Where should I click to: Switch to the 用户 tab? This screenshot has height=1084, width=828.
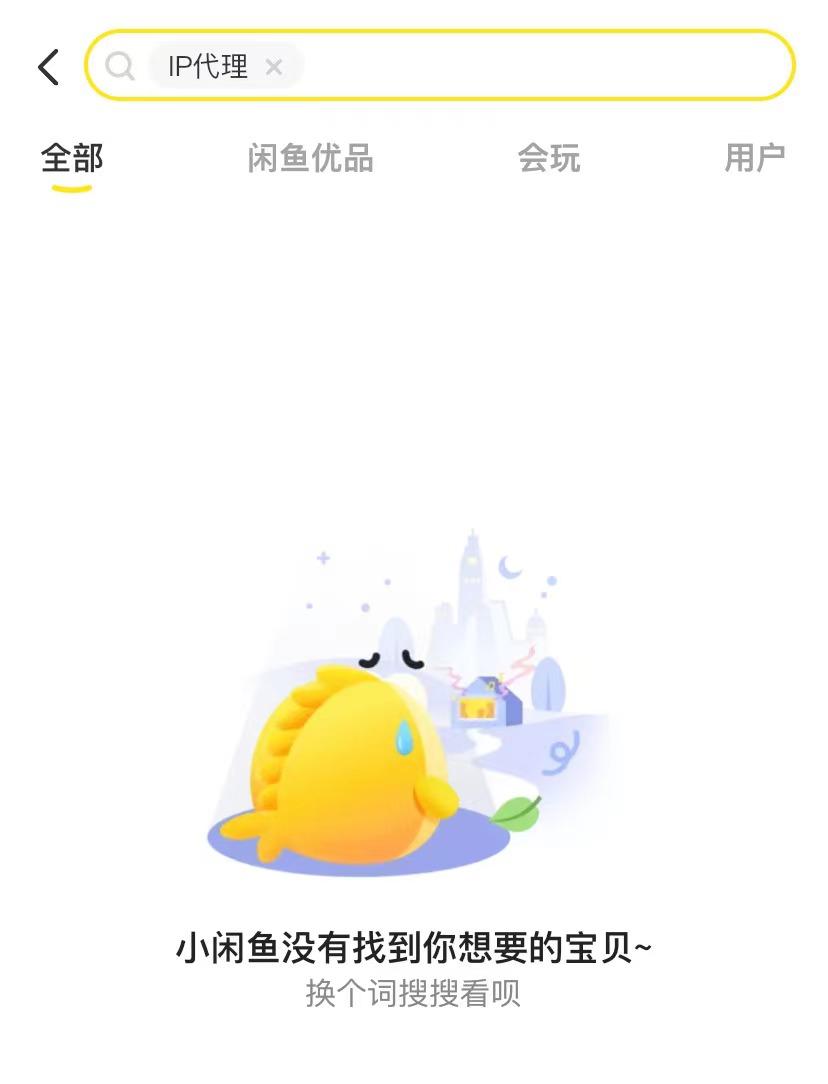[x=755, y=158]
